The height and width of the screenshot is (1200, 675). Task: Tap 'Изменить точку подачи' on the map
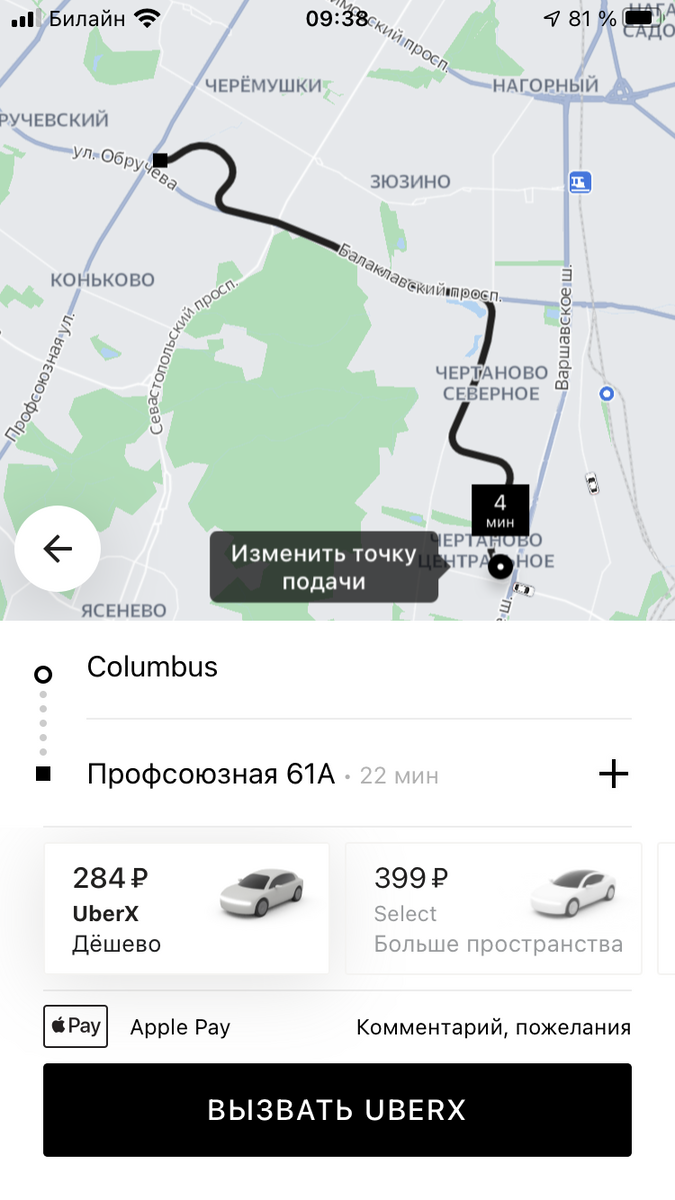pyautogui.click(x=323, y=567)
